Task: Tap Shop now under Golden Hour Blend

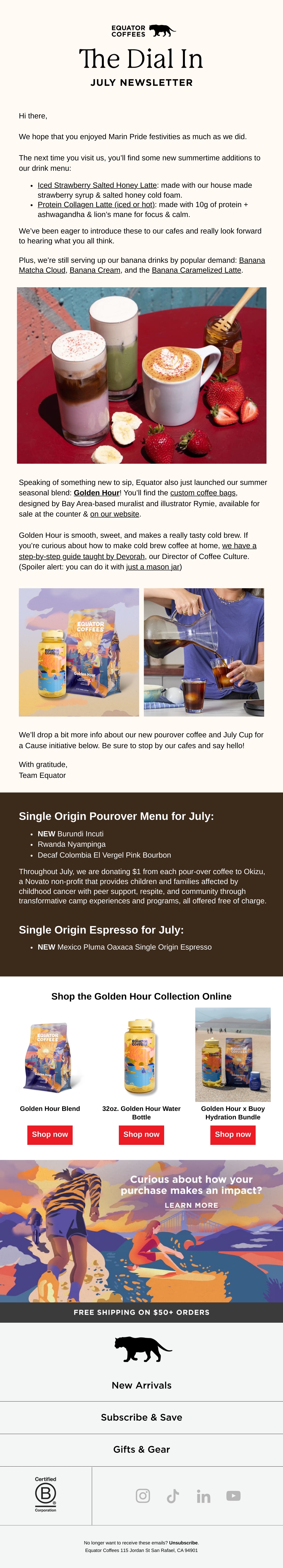Action: pos(50,1135)
